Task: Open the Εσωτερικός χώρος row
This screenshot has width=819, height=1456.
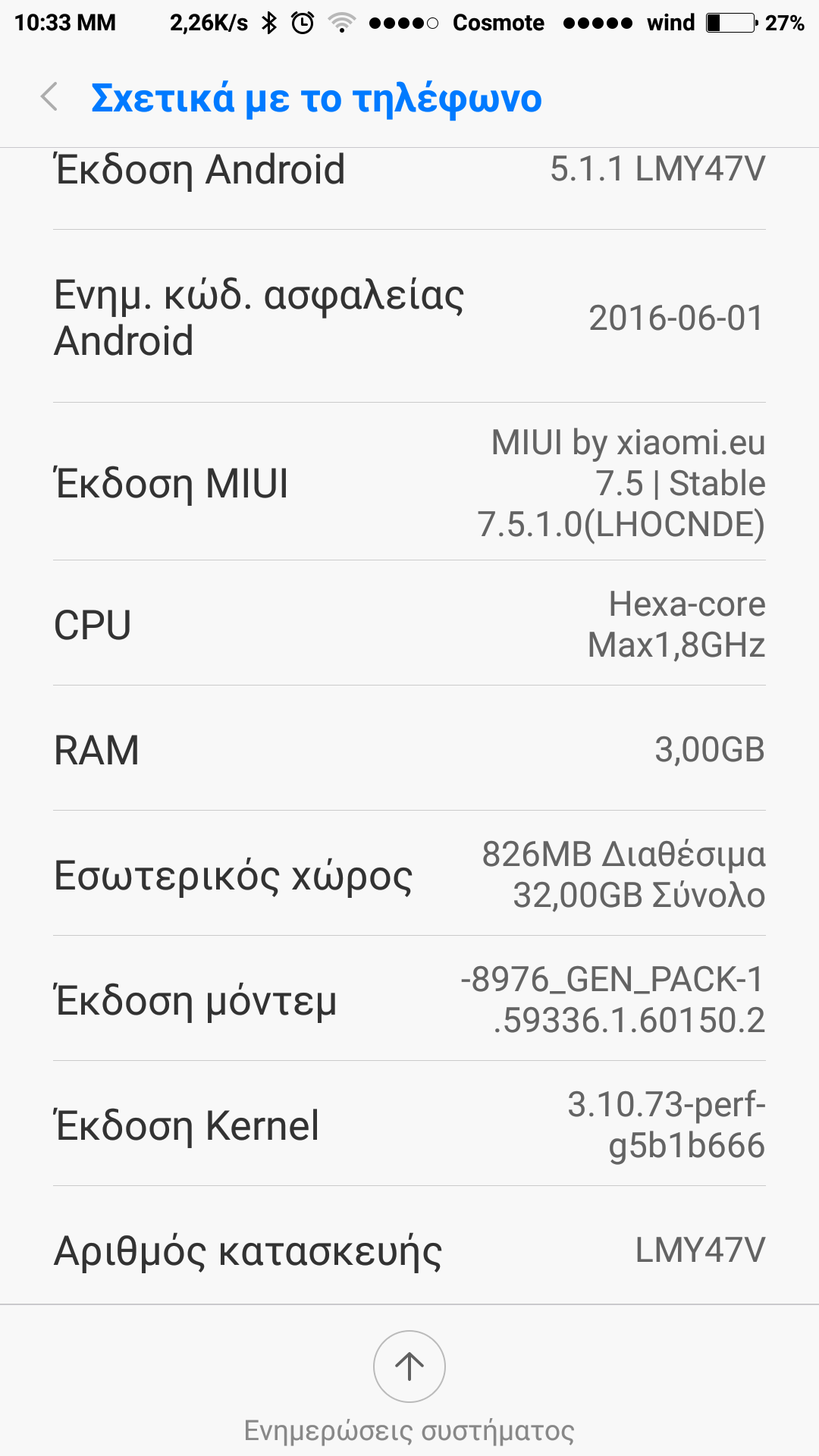Action: [x=409, y=874]
